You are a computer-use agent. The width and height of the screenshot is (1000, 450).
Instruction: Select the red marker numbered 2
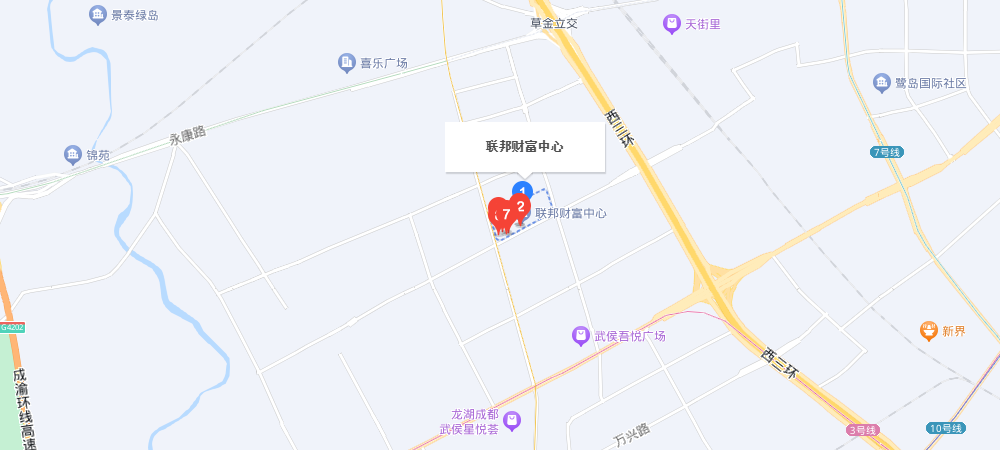[521, 205]
